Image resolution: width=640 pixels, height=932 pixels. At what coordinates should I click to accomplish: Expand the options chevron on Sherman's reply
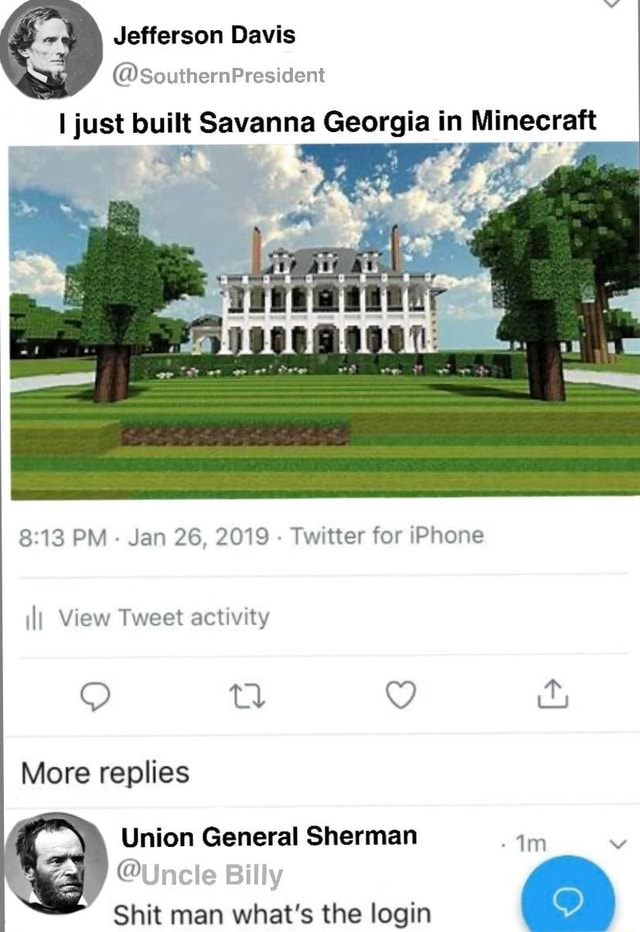tap(617, 843)
